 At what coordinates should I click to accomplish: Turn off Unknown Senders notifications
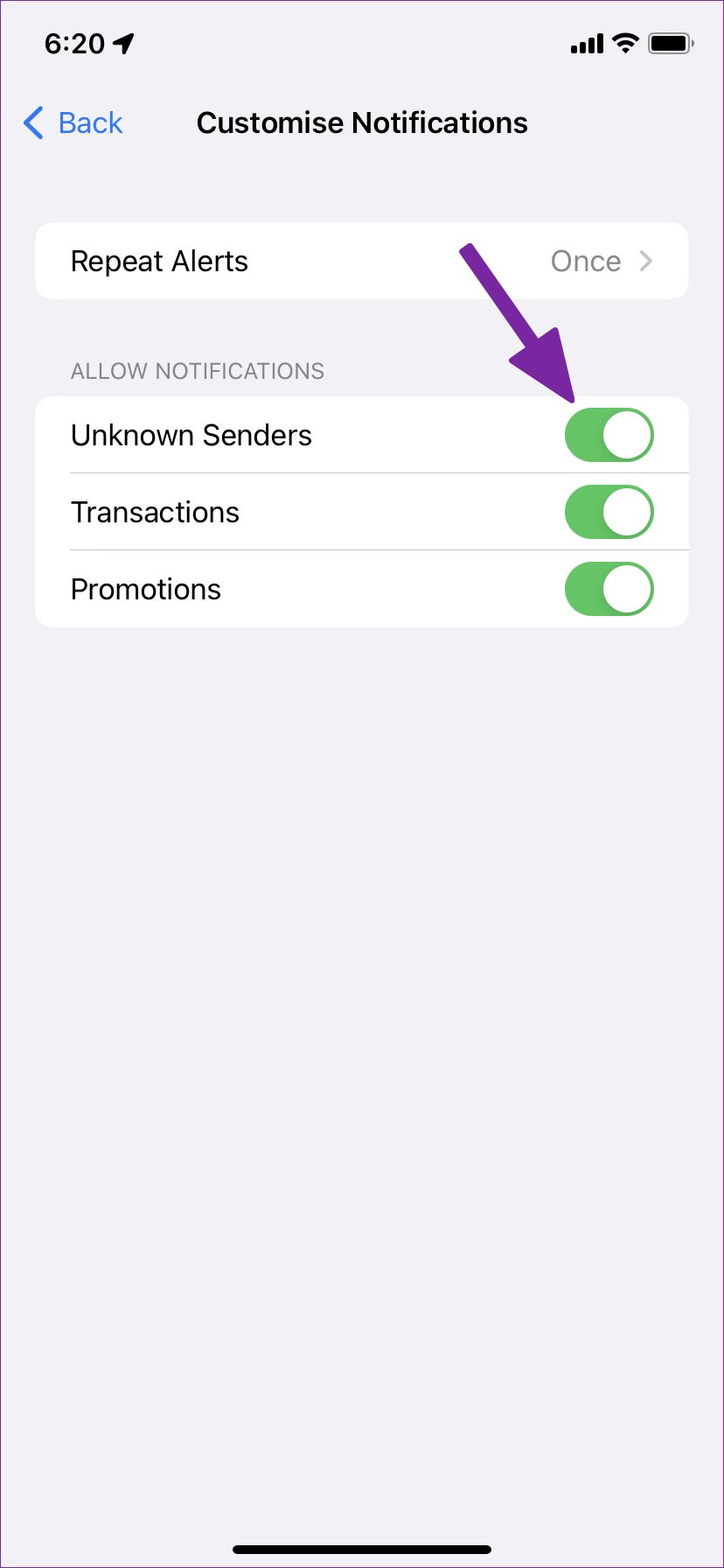[x=609, y=435]
